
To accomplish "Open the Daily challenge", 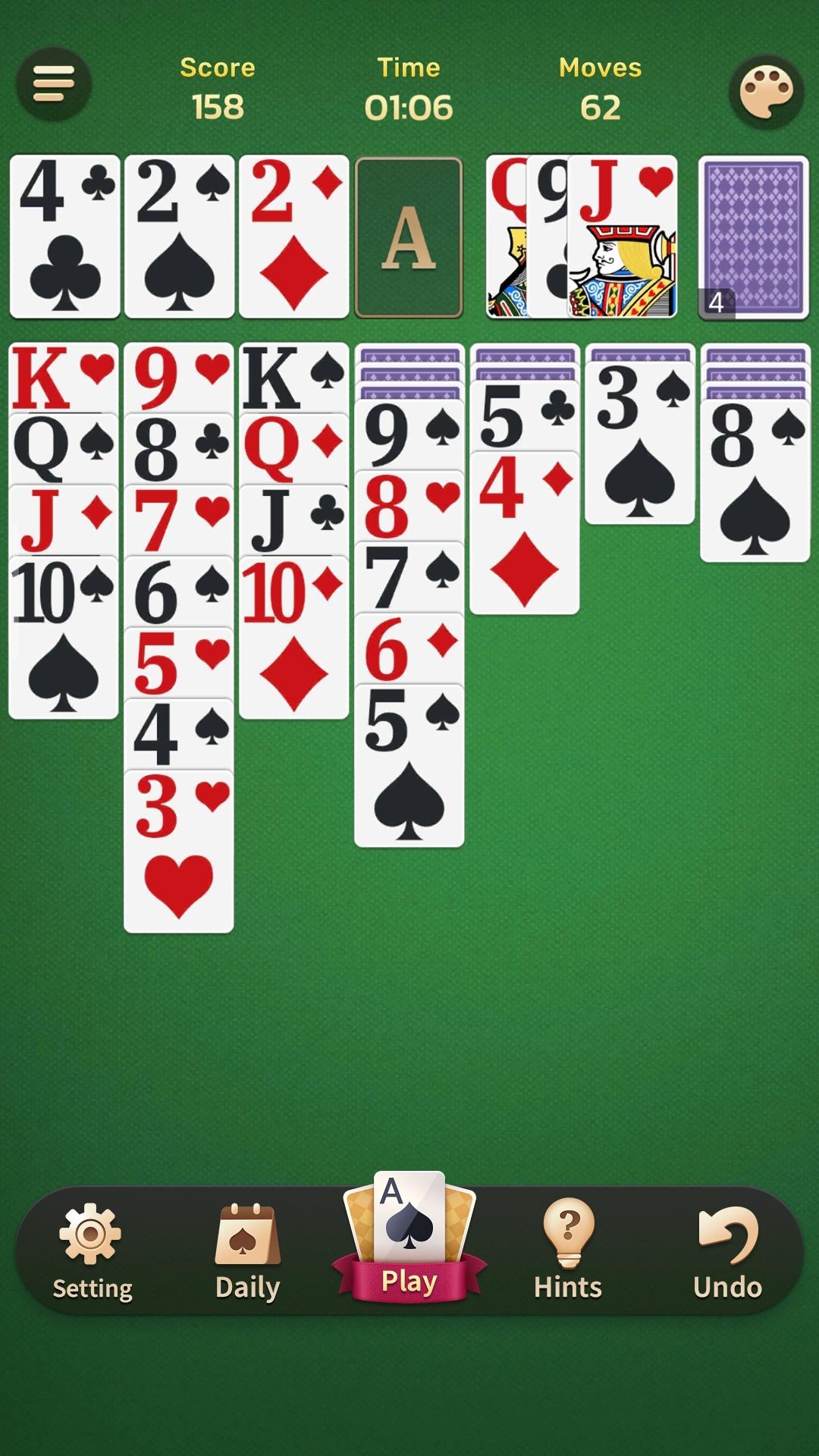I will coord(248,1251).
